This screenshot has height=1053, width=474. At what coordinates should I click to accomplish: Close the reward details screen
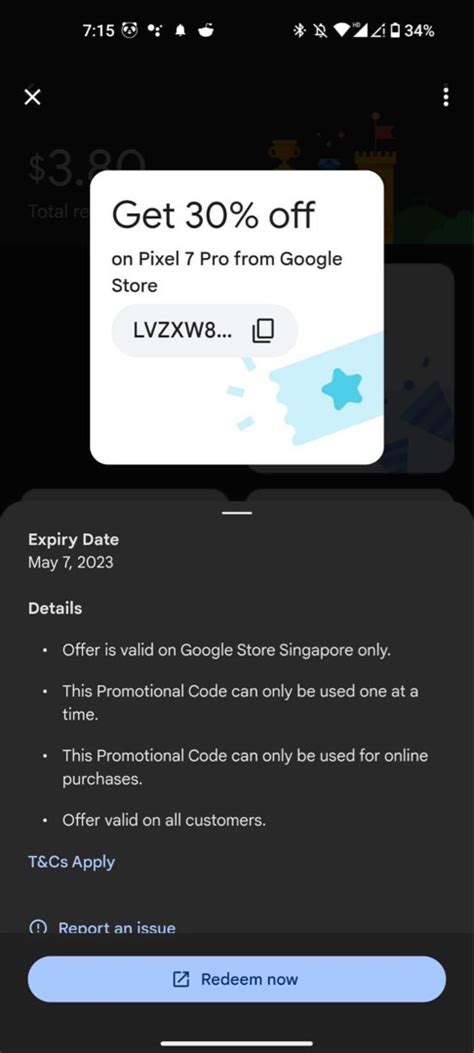pos(32,97)
